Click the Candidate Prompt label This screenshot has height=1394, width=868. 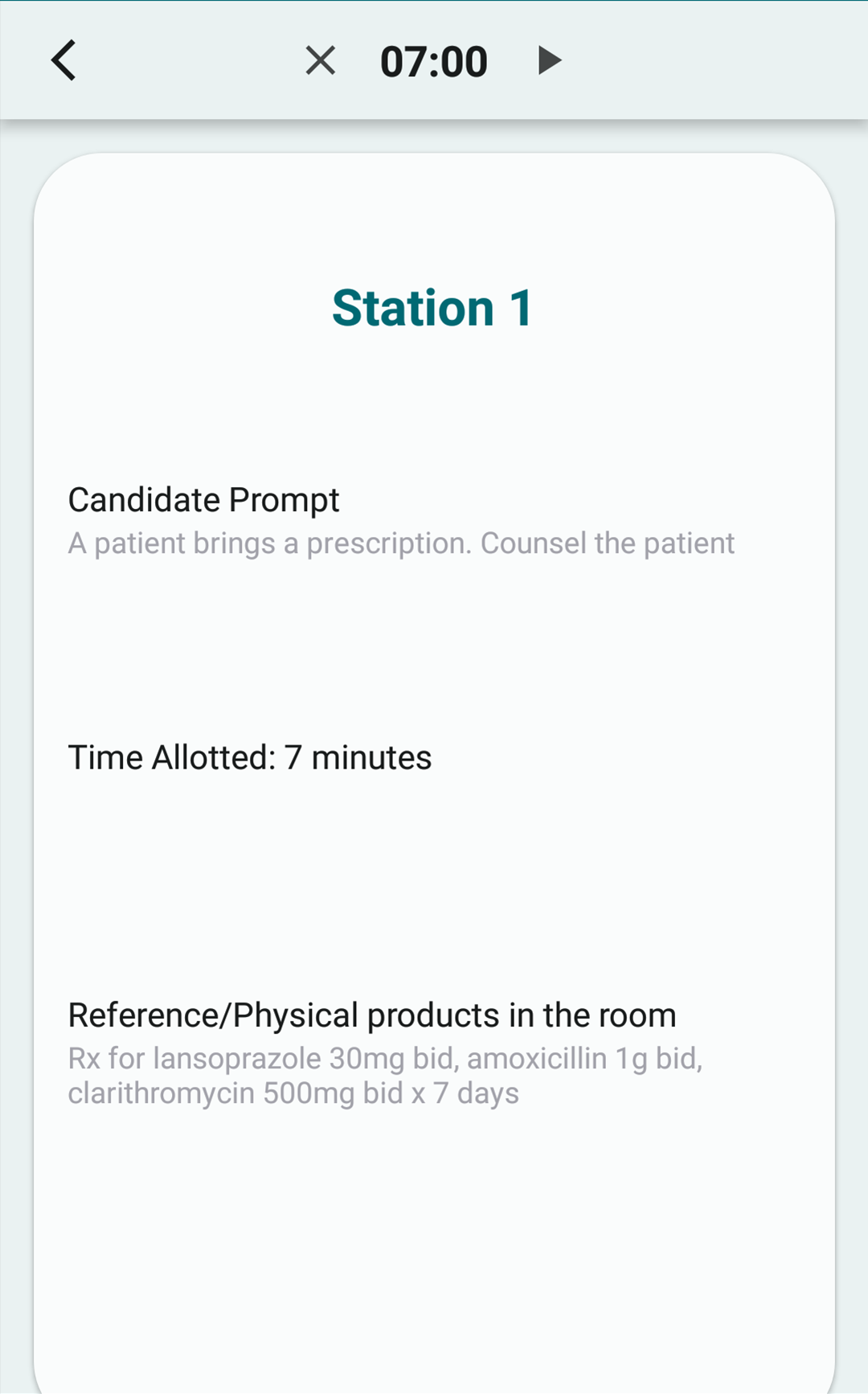[x=204, y=499]
